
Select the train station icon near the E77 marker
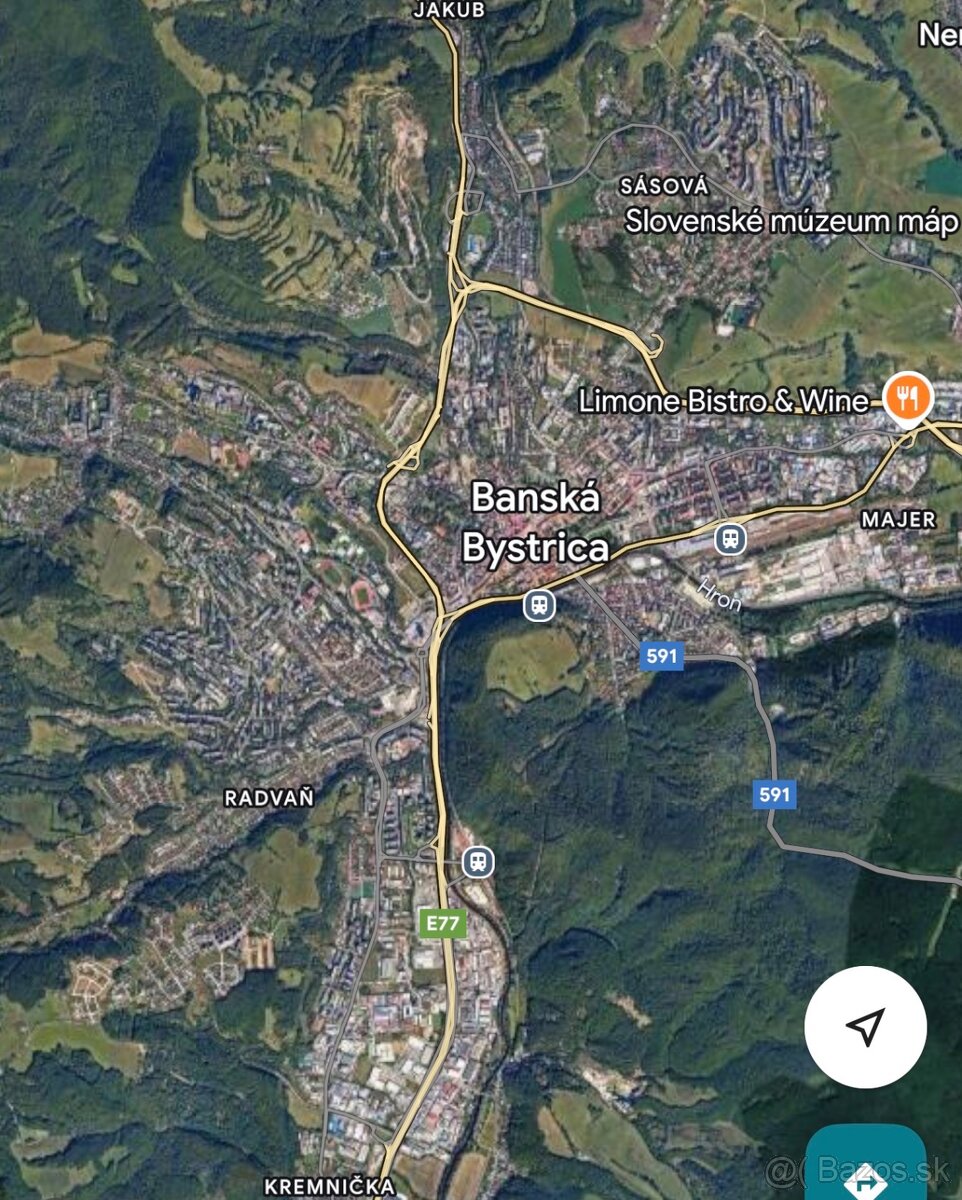coord(478,862)
